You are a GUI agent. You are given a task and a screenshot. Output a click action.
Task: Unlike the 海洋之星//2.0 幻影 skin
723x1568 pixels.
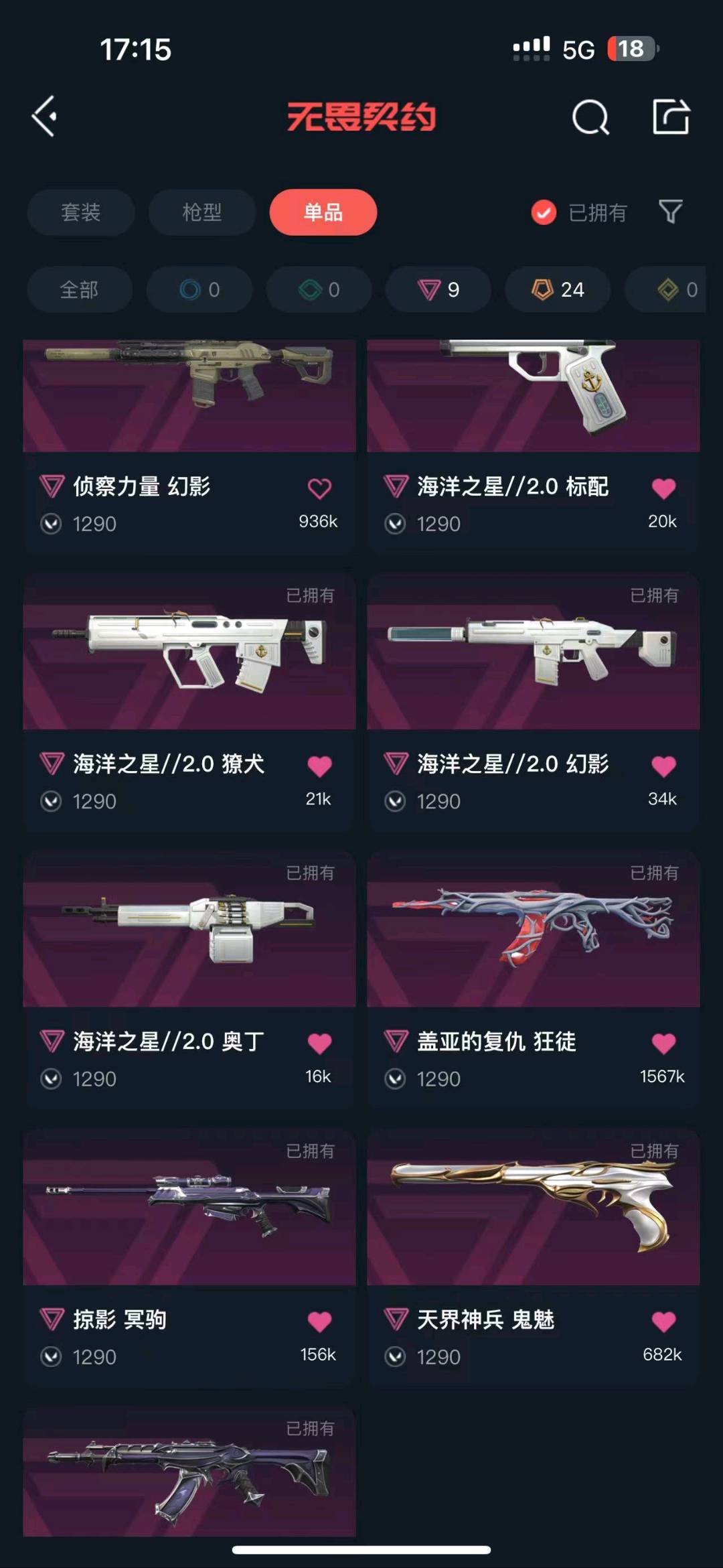[663, 766]
